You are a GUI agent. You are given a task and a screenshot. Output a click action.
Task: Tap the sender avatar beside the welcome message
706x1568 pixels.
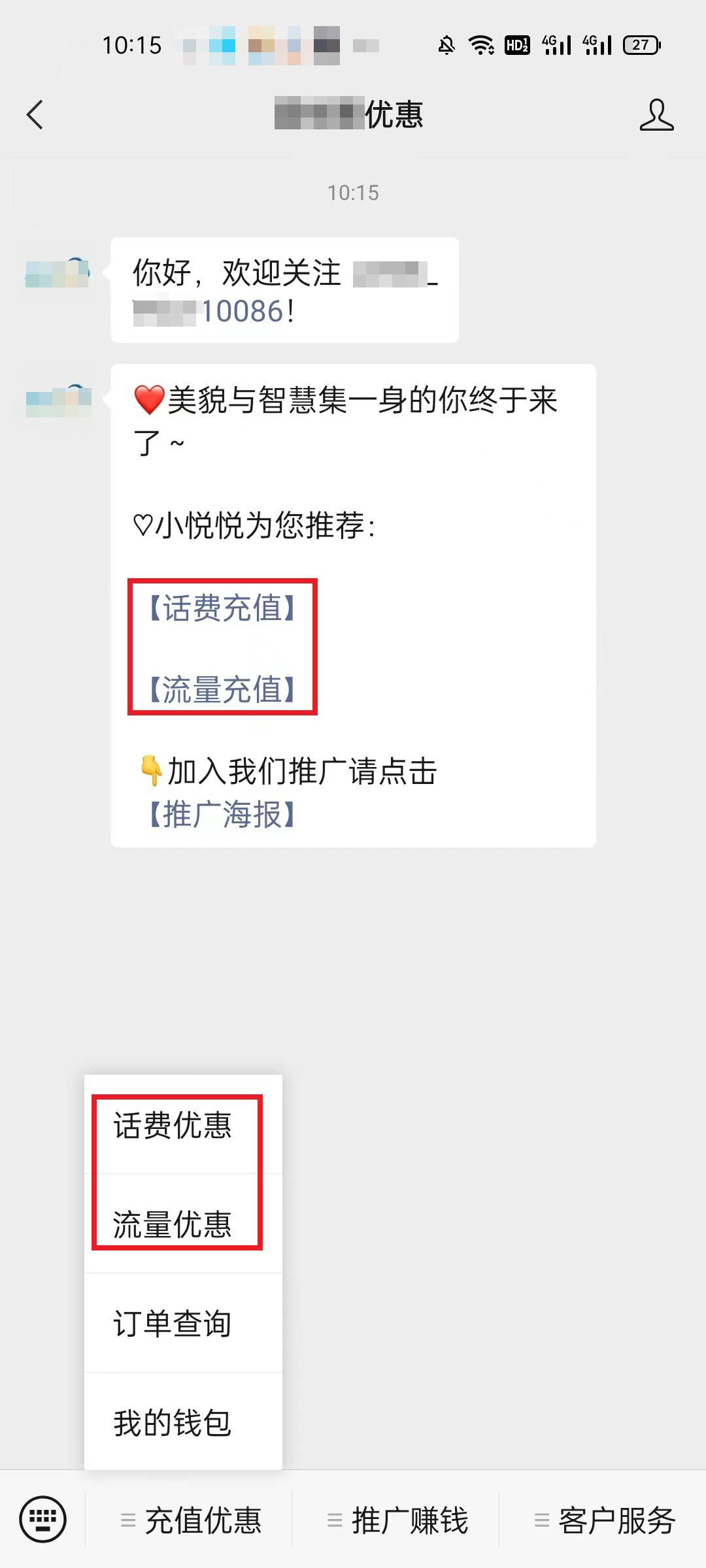[x=58, y=273]
